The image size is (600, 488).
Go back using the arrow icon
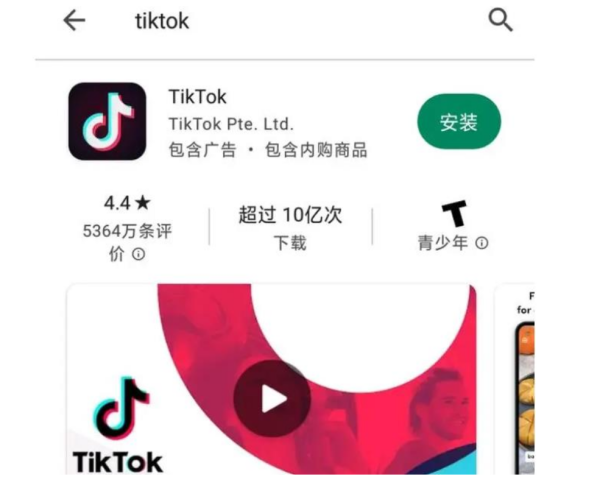point(74,21)
